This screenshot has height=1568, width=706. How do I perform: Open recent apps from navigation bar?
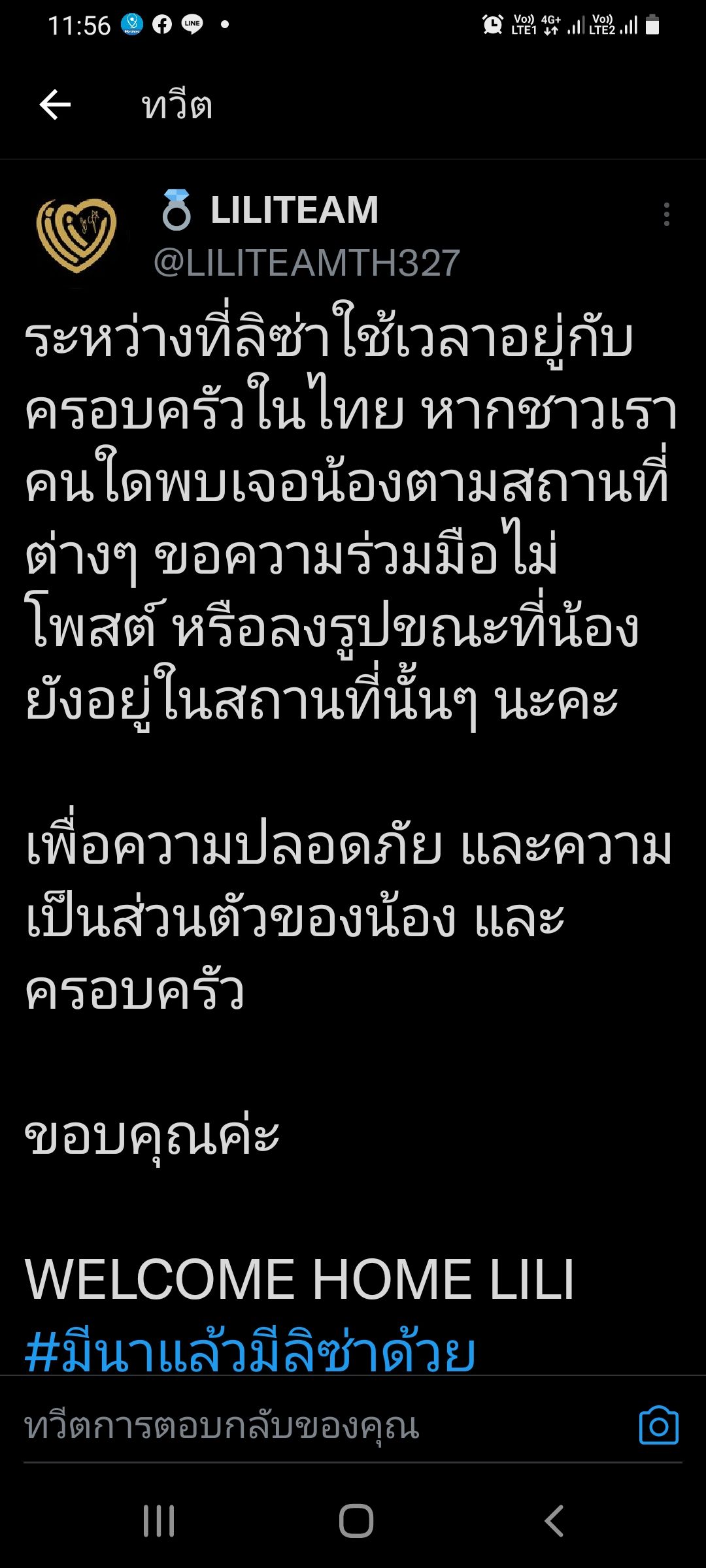[159, 1521]
